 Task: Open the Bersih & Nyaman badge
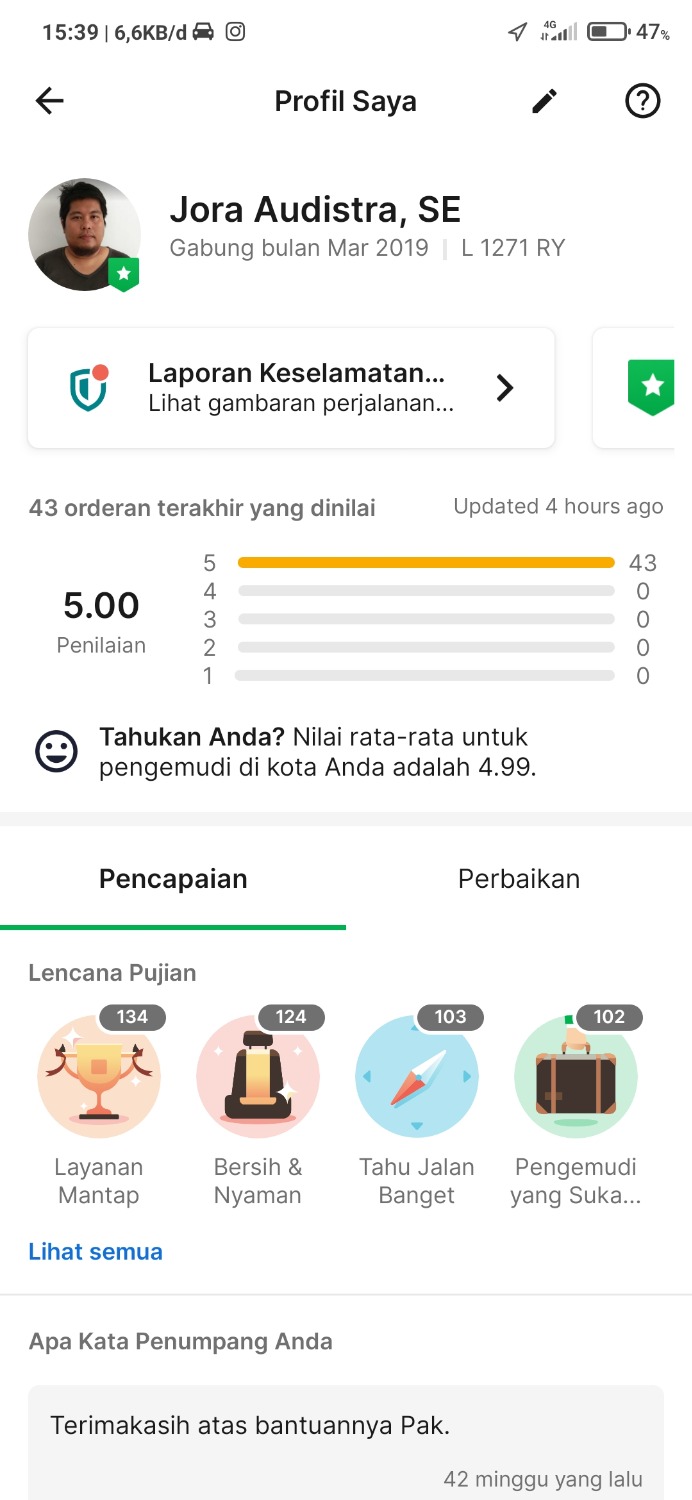click(x=258, y=1077)
